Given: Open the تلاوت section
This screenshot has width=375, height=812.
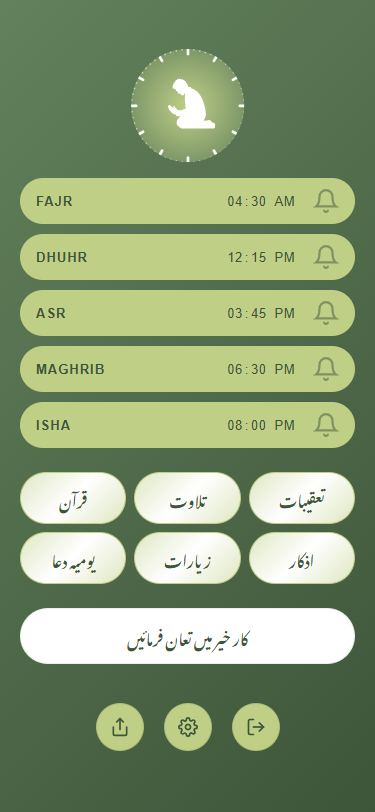Looking at the screenshot, I should pos(188,498).
